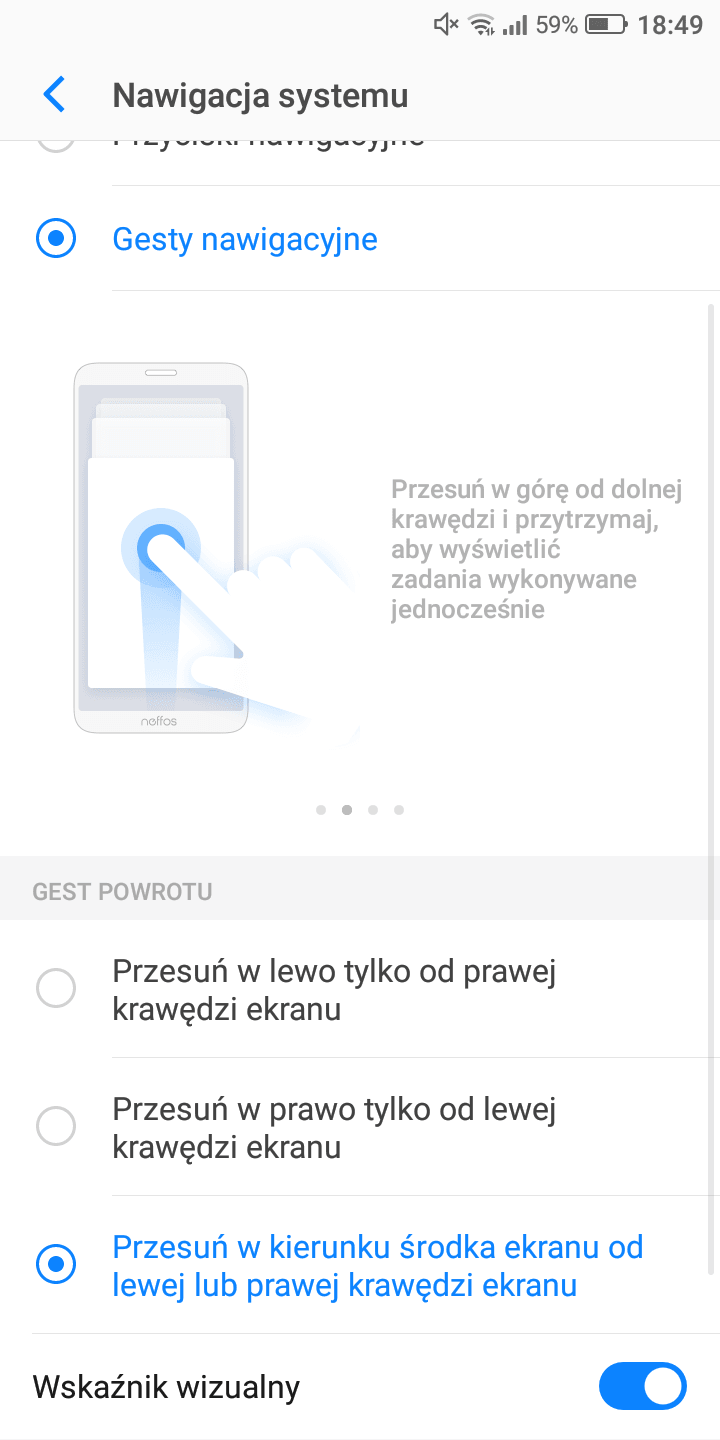Select Przesuń w kierunku środka ekranu option

pos(360,1265)
